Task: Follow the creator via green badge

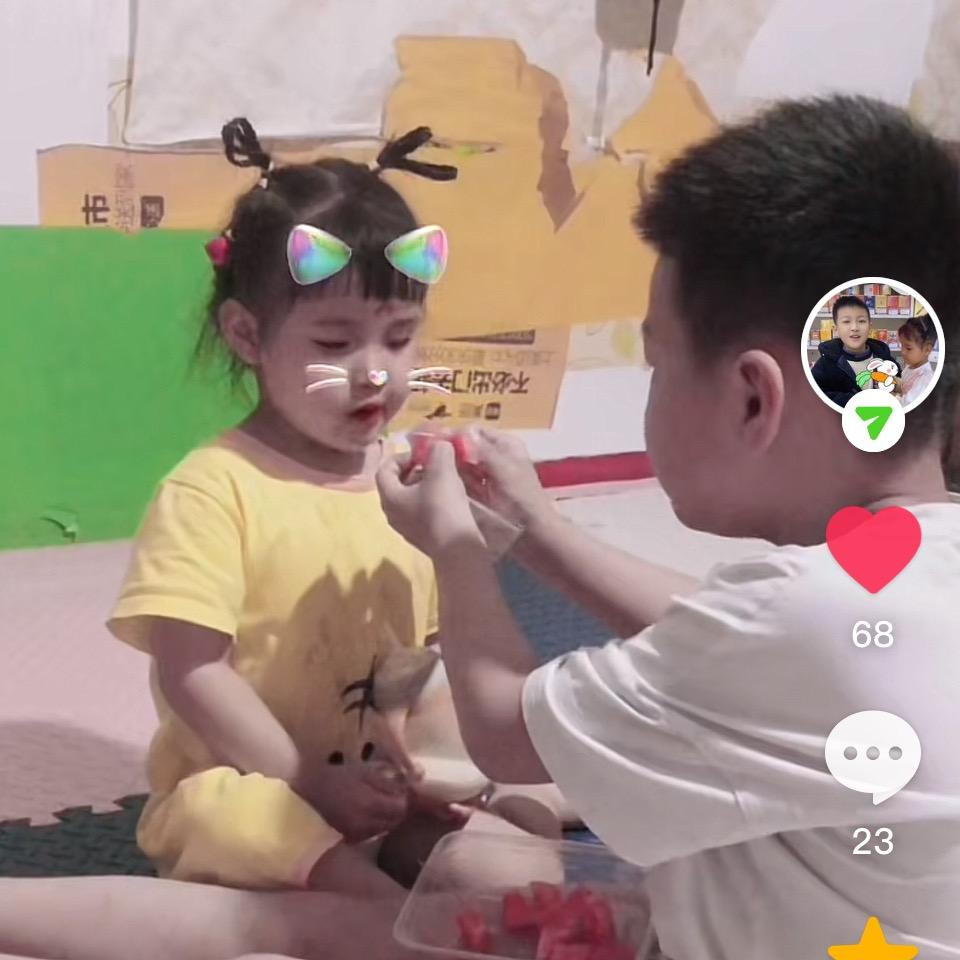Action: pos(873,421)
